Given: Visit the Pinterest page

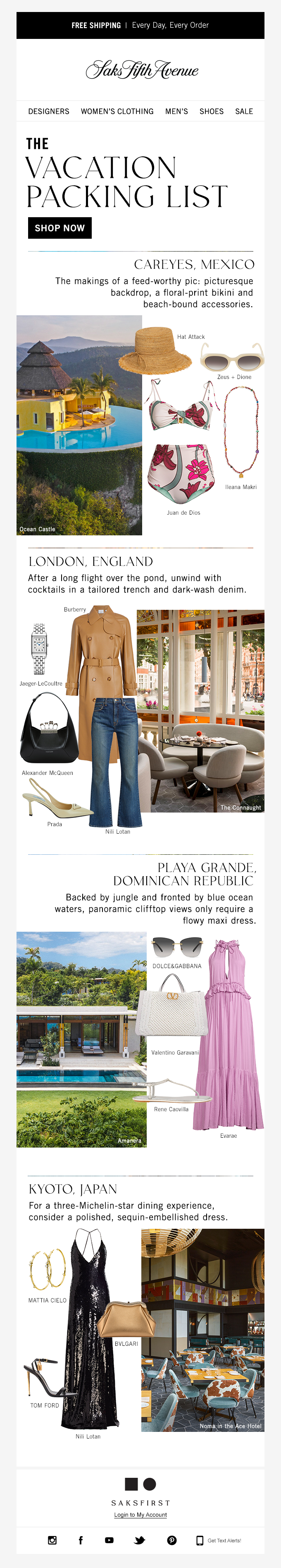Looking at the screenshot, I should pos(172,1540).
